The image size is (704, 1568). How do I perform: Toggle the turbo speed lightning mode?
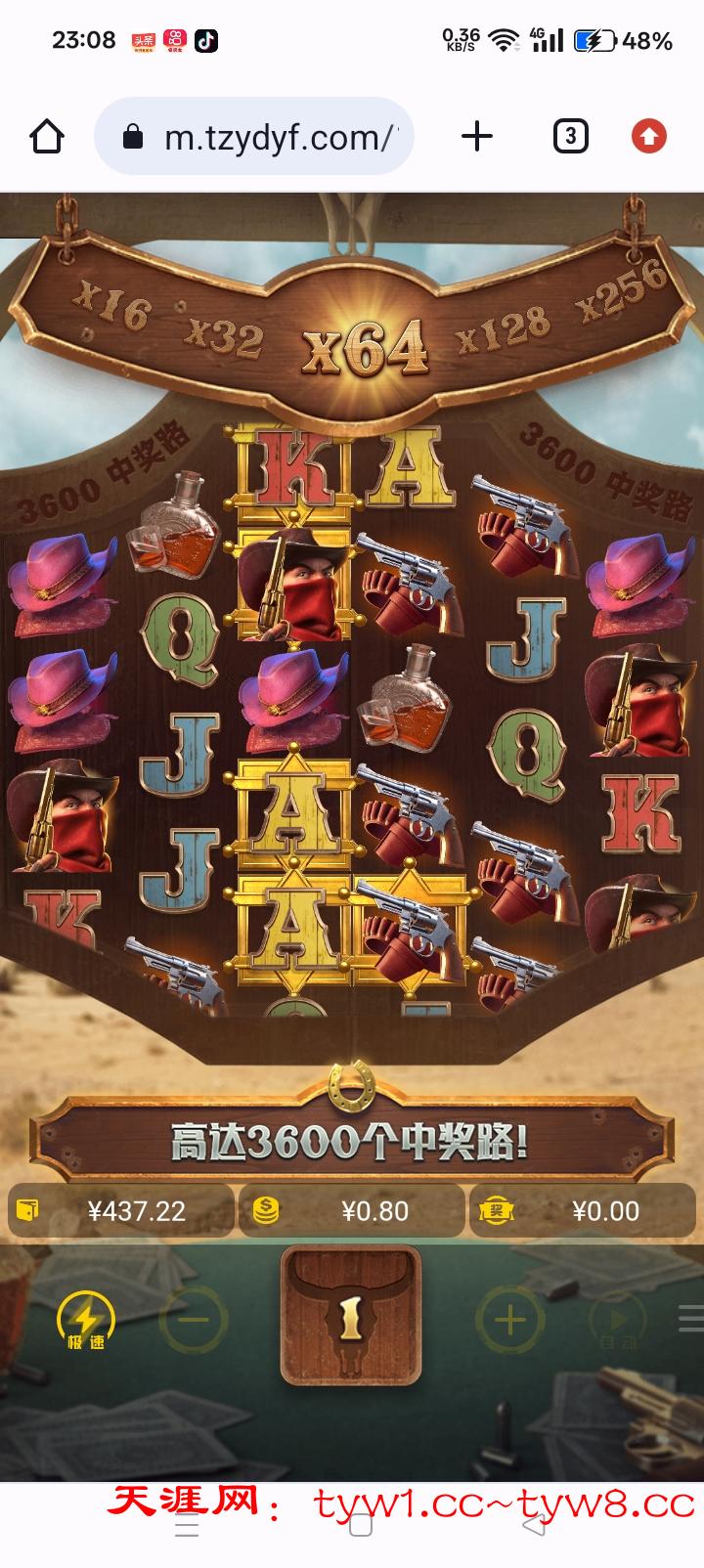point(86,1321)
